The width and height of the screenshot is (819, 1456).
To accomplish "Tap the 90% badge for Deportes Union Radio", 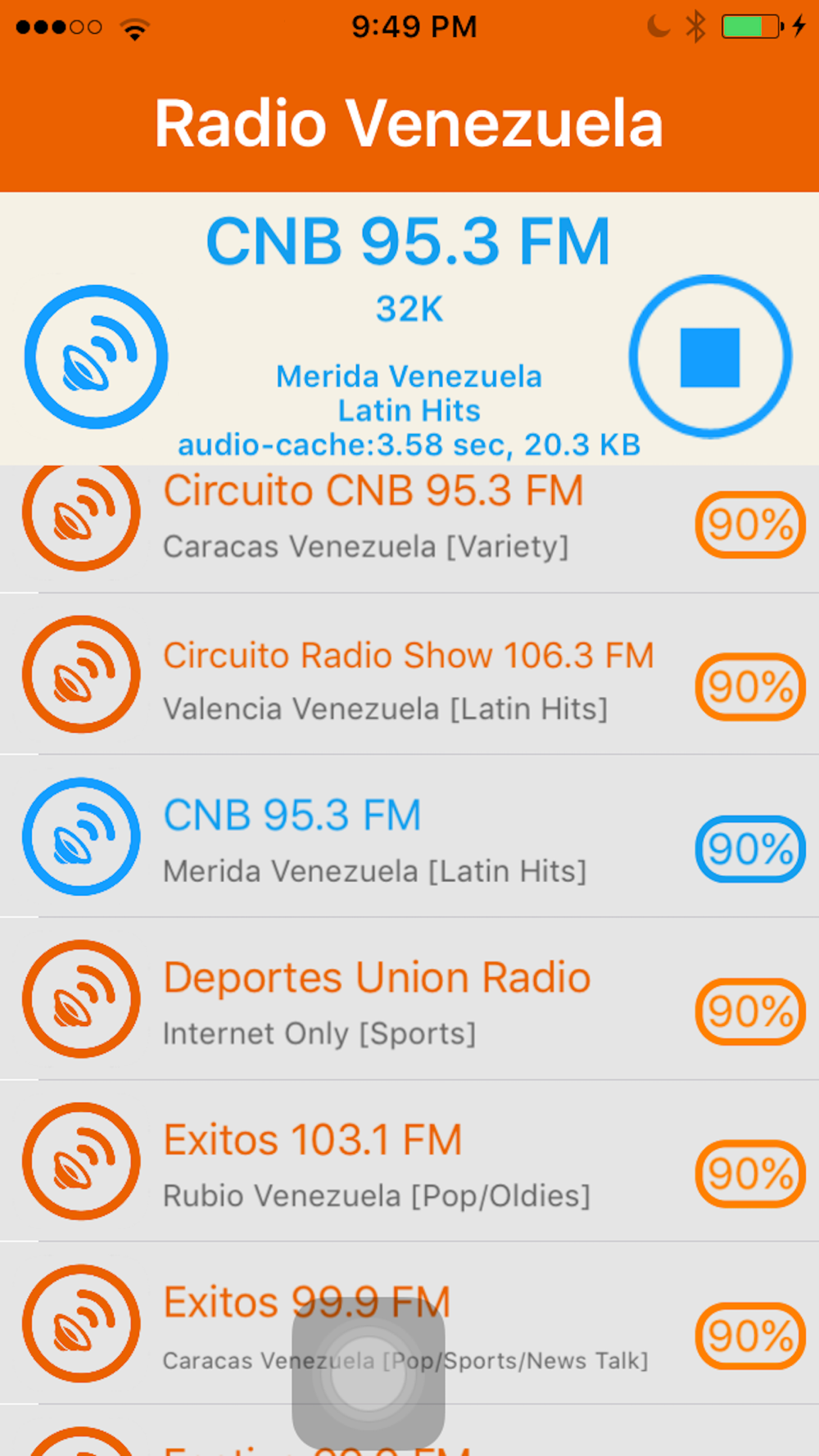I will point(750,1011).
